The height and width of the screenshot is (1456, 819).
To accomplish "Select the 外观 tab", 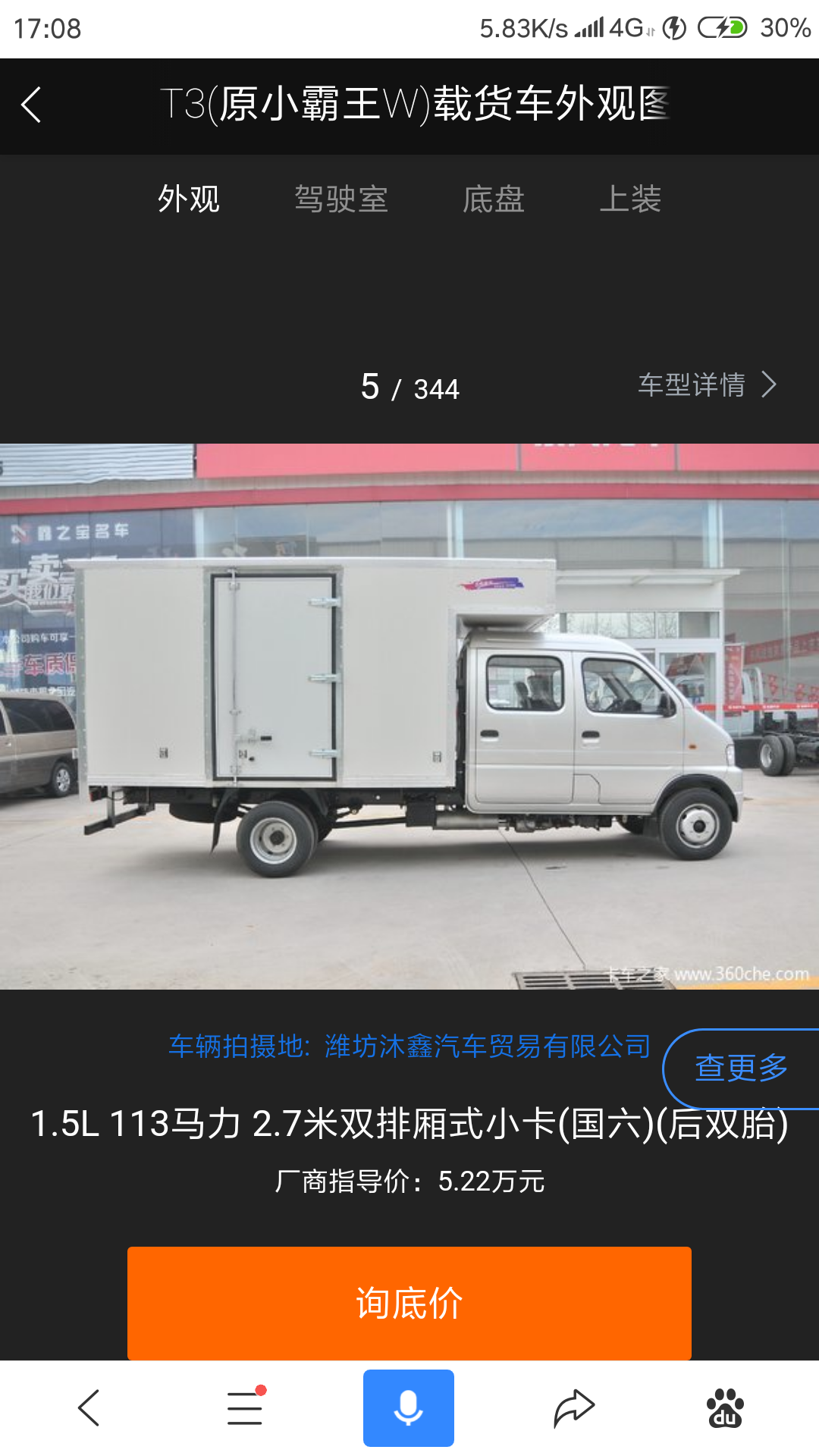I will click(x=189, y=199).
